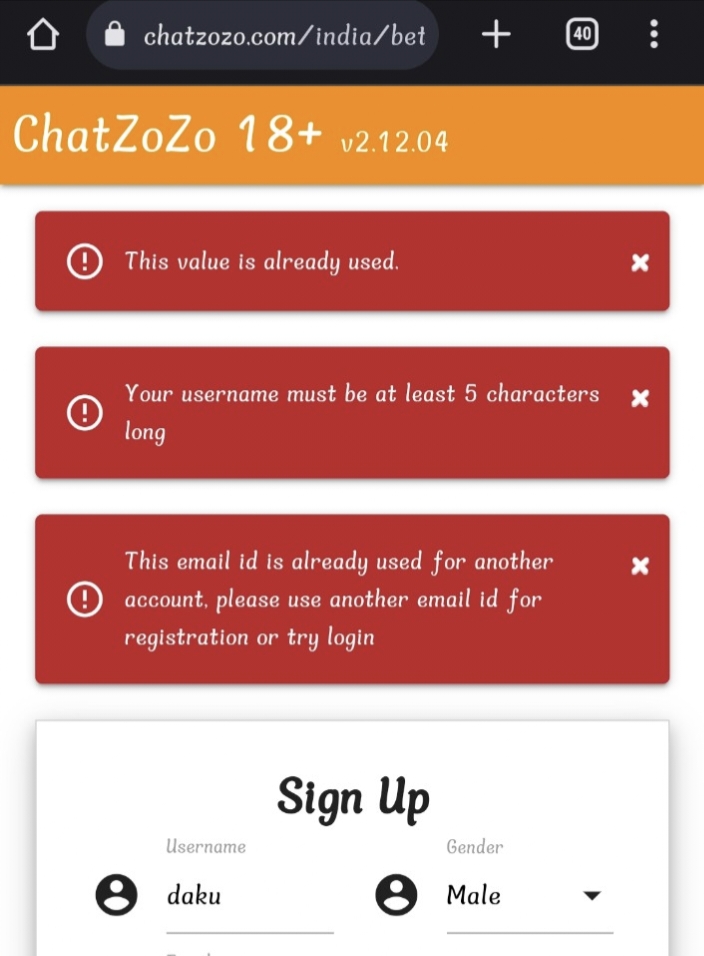
Task: Dismiss the 'This value is already used' alert
Action: coord(641,262)
